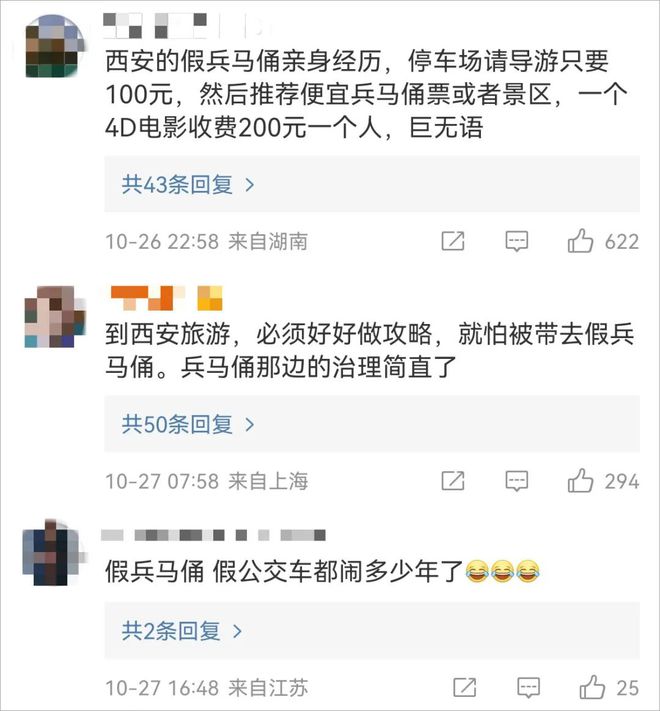
Task: Repost the comment from 湖南
Action: (452, 241)
